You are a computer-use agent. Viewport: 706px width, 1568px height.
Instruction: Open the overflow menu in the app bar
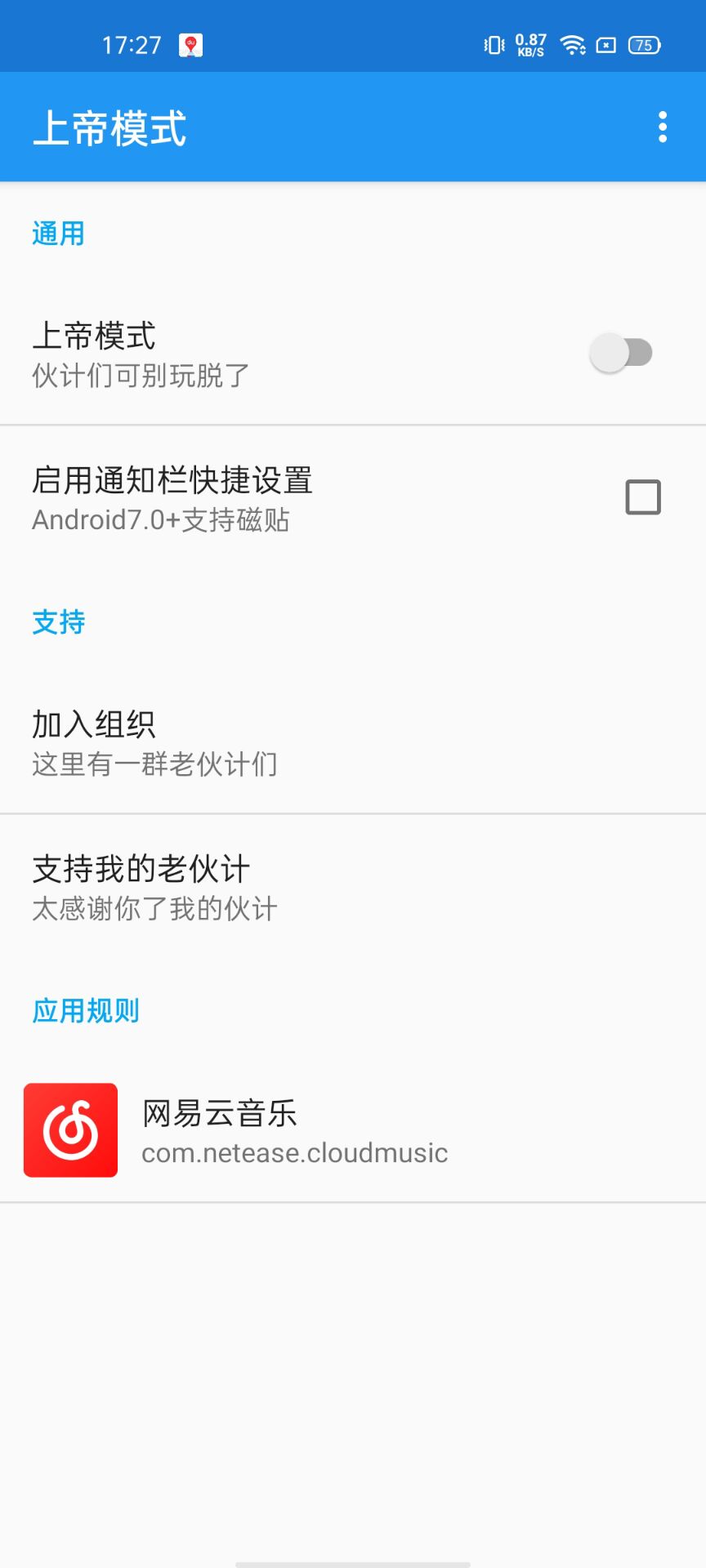click(662, 127)
